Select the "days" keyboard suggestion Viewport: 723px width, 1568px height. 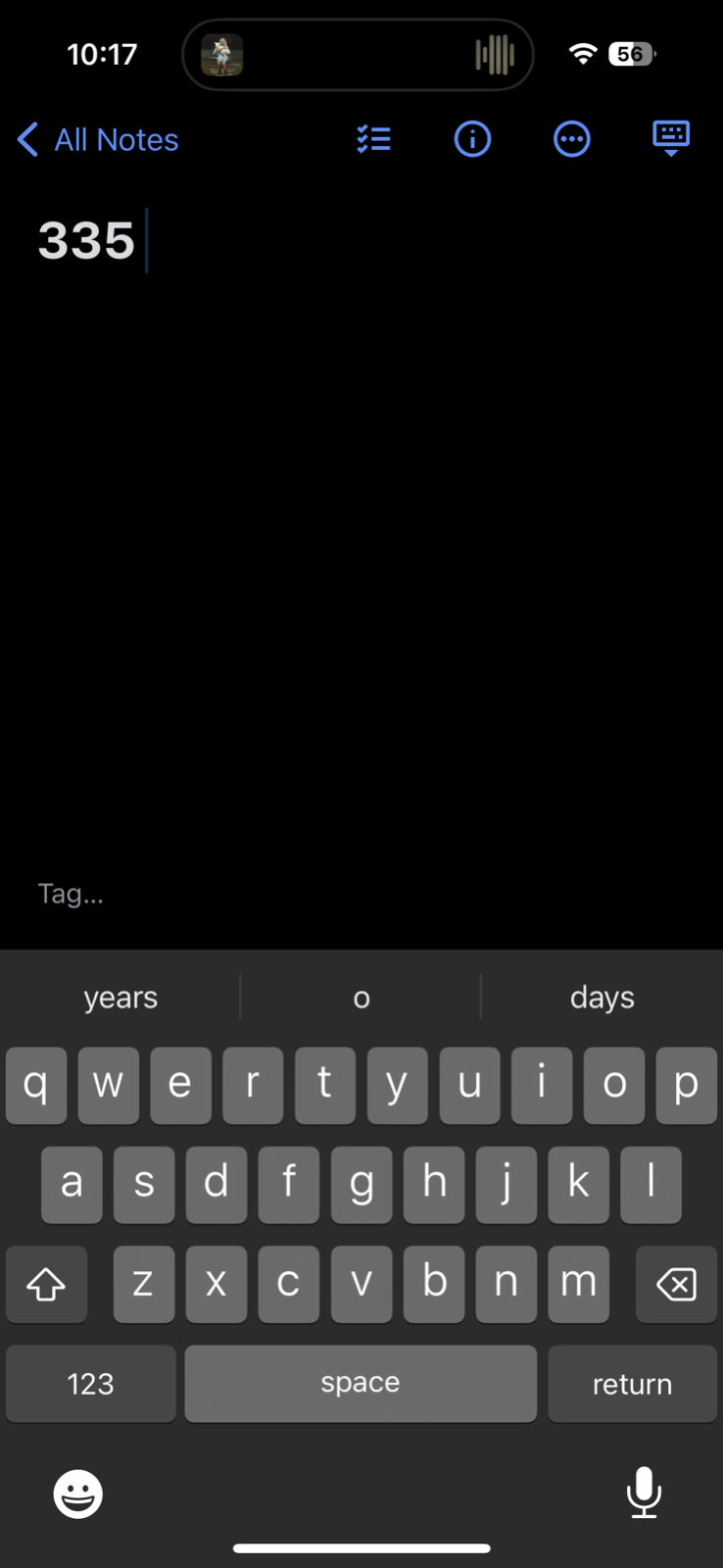(x=602, y=998)
